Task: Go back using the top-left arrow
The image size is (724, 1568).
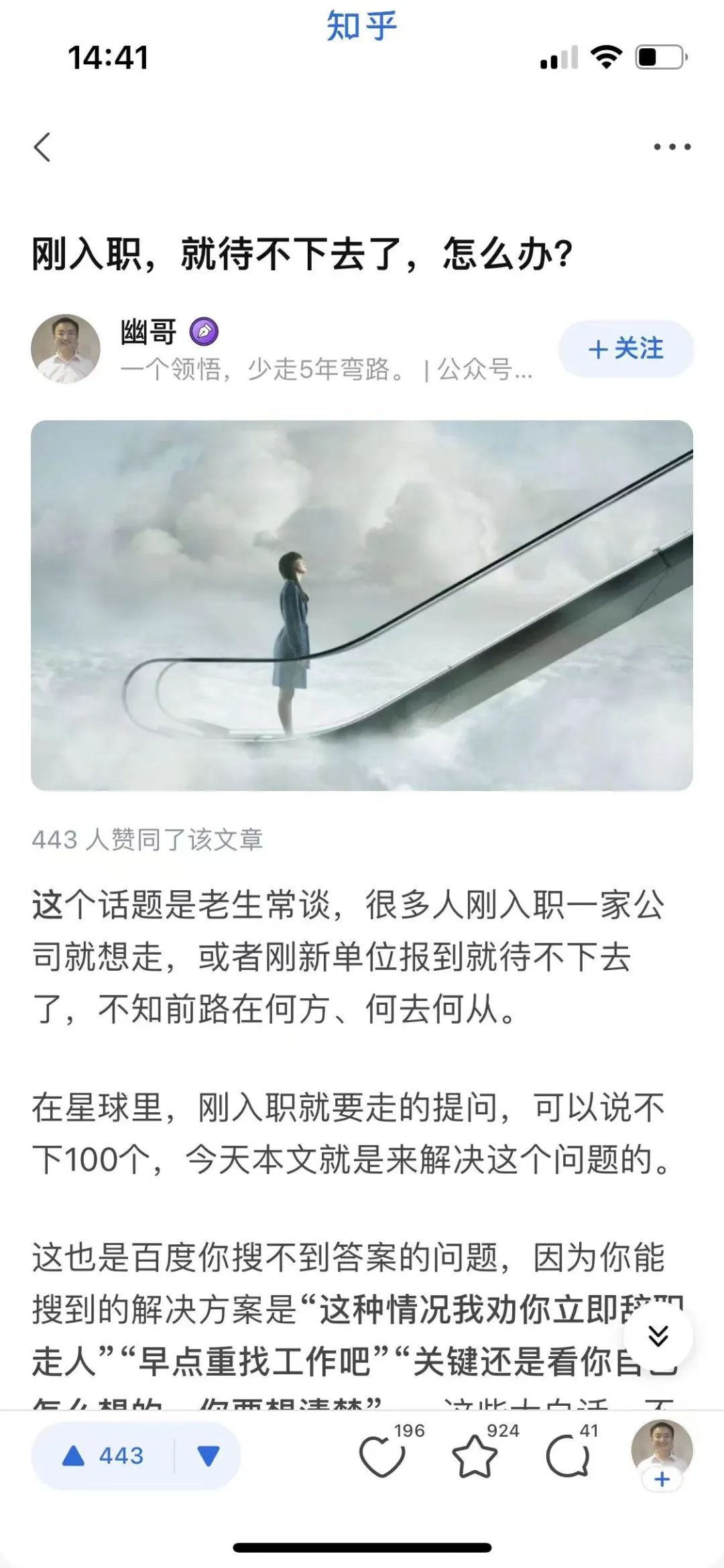Action: point(42,147)
